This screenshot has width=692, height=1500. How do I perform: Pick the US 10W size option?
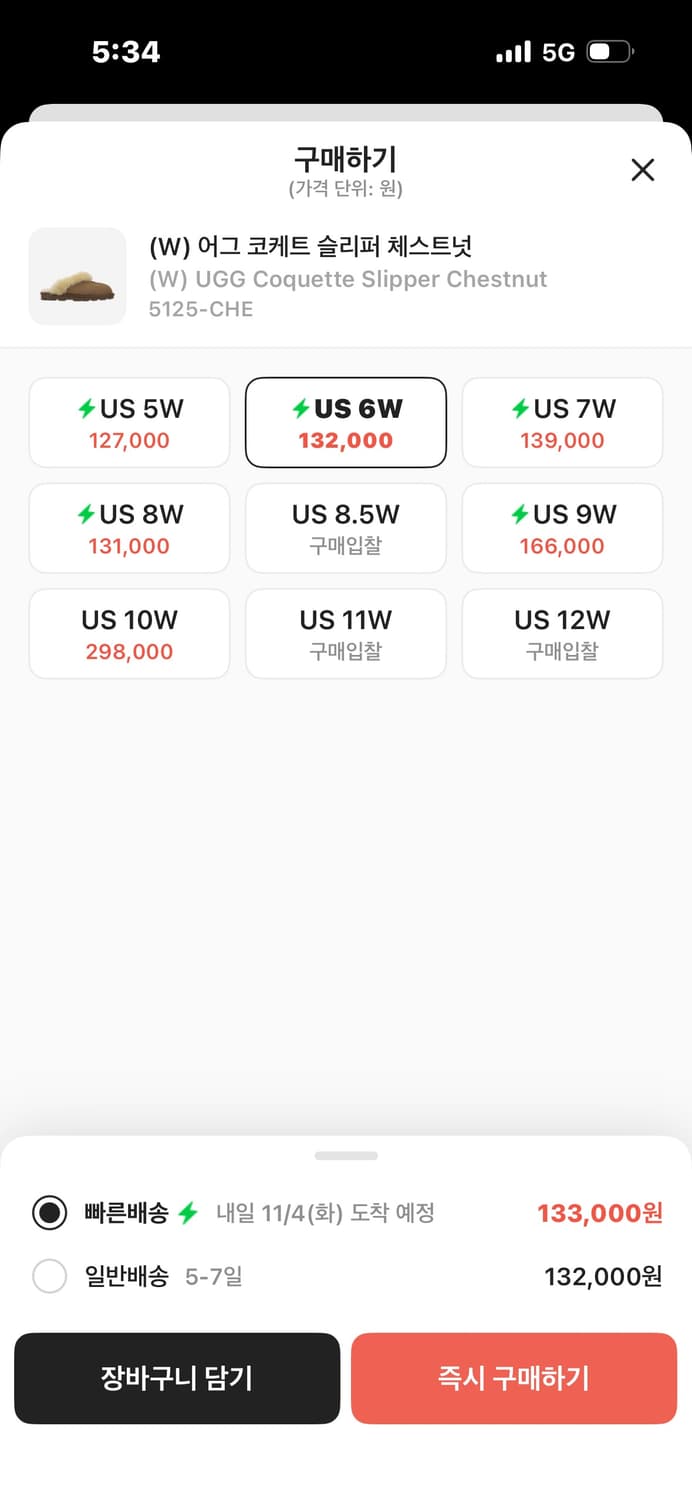click(x=129, y=634)
